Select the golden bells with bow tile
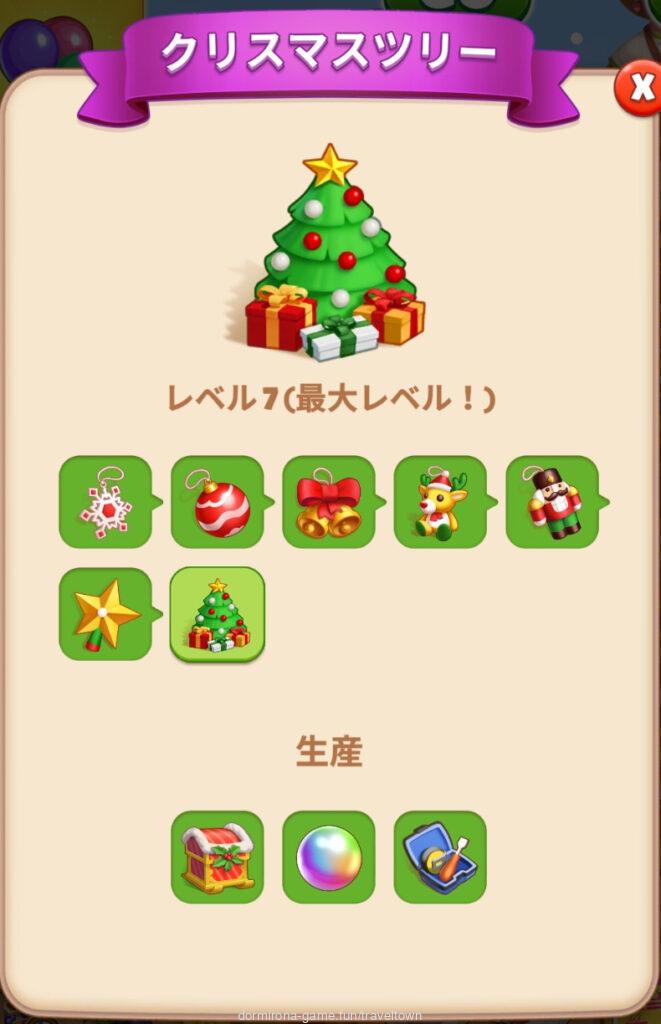Viewport: 661px width, 1024px height. point(329,502)
